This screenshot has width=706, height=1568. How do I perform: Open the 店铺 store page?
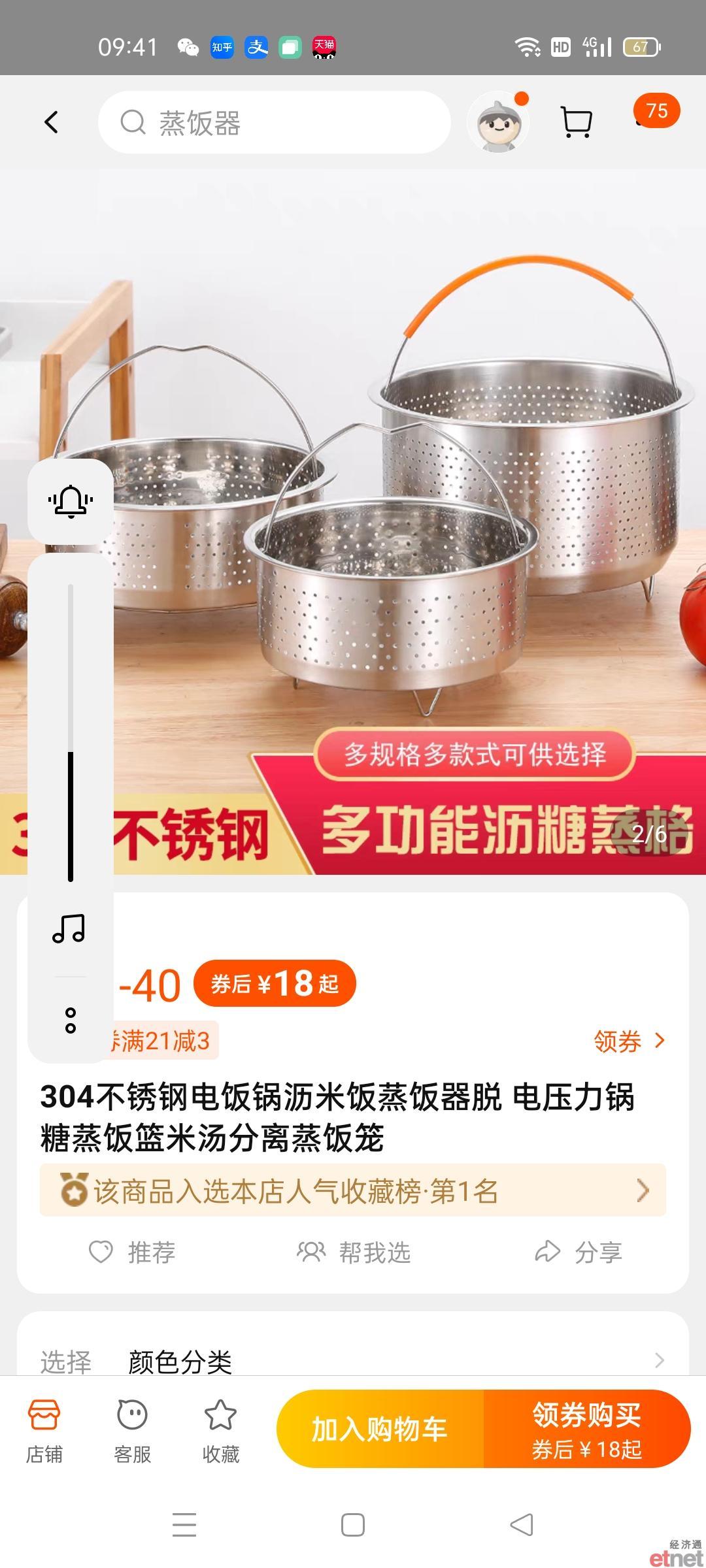[x=44, y=1431]
